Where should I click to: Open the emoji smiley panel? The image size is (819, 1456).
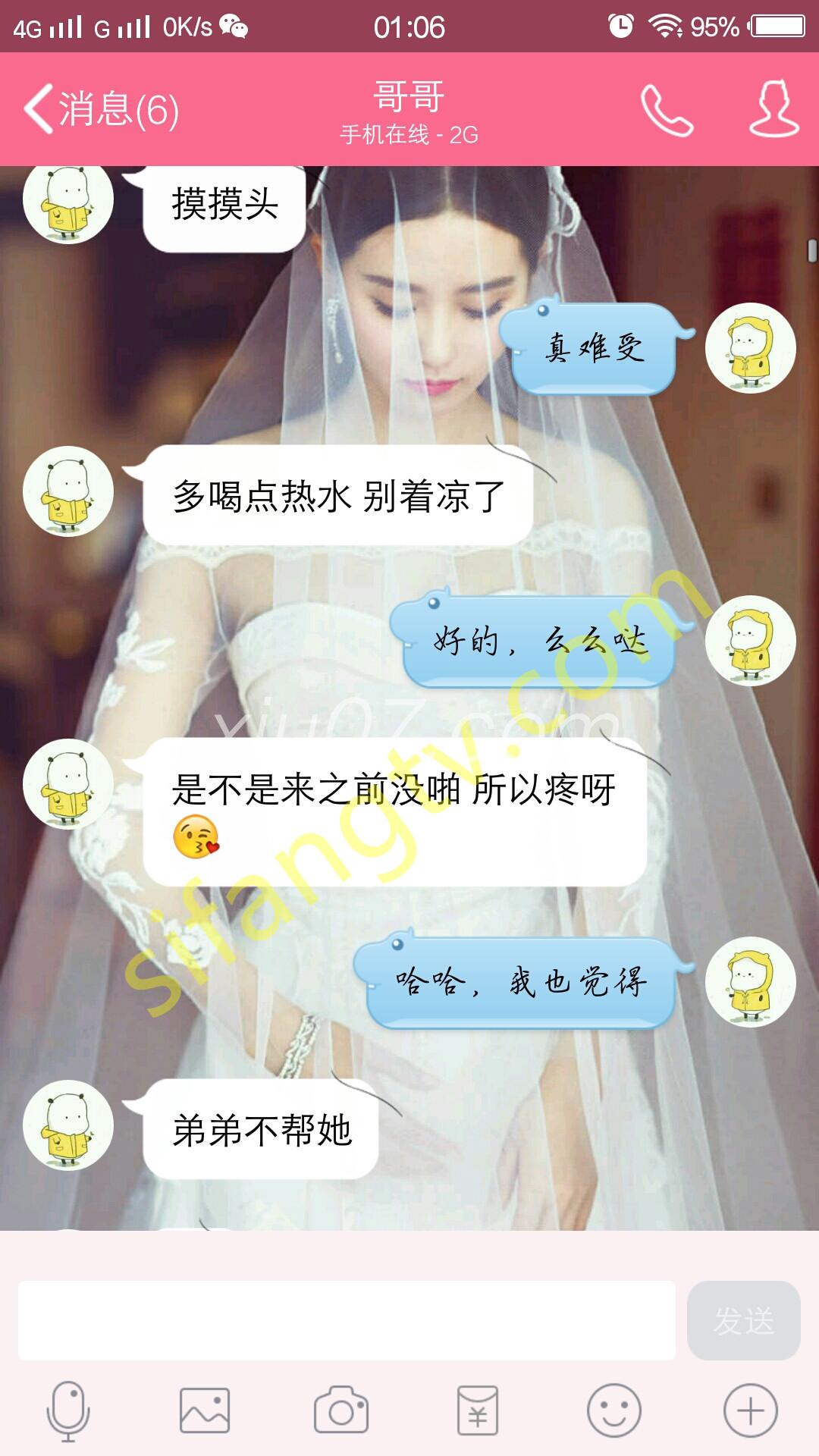pos(613,1411)
